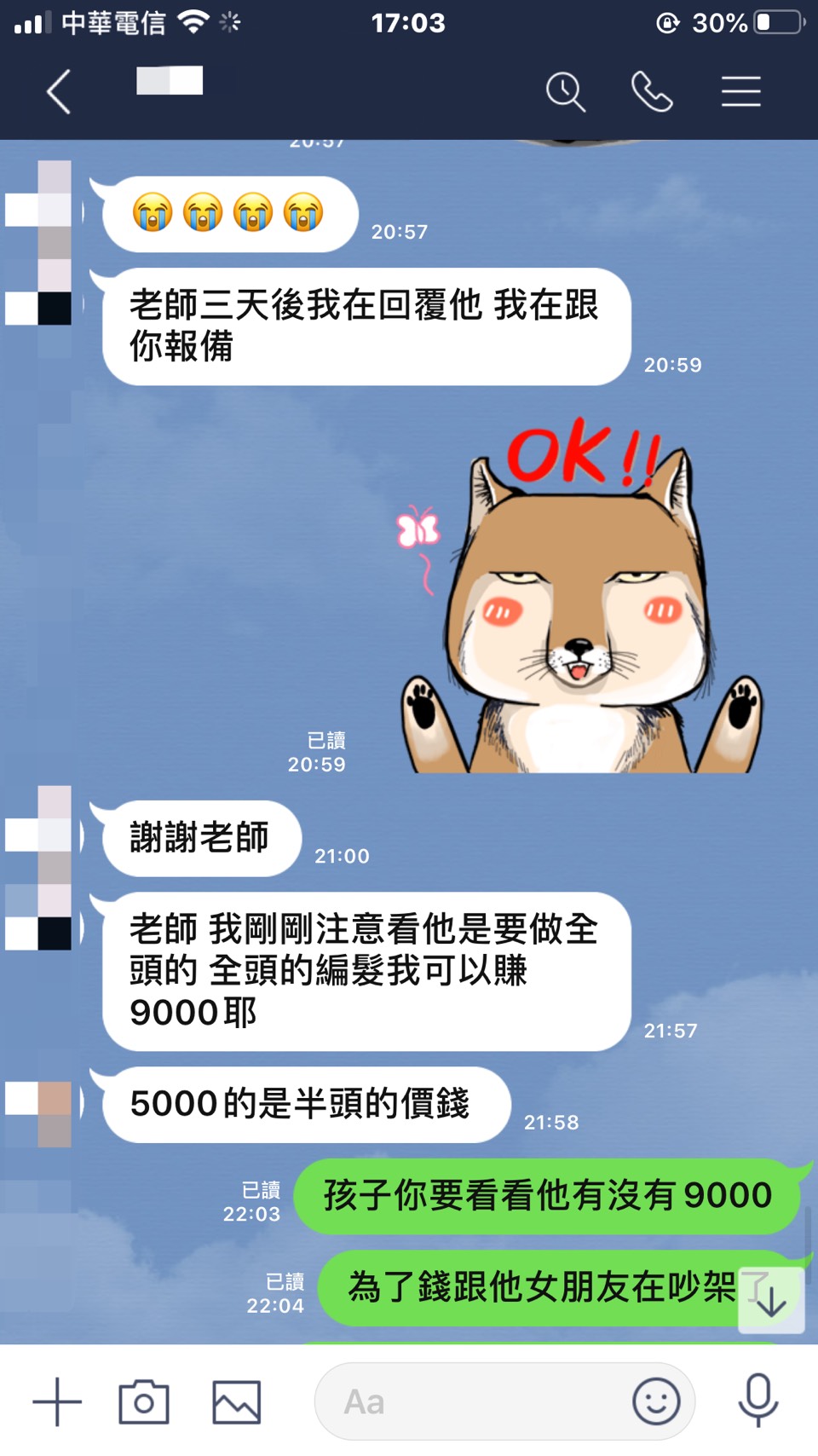Open the camera to take a photo

144,1401
